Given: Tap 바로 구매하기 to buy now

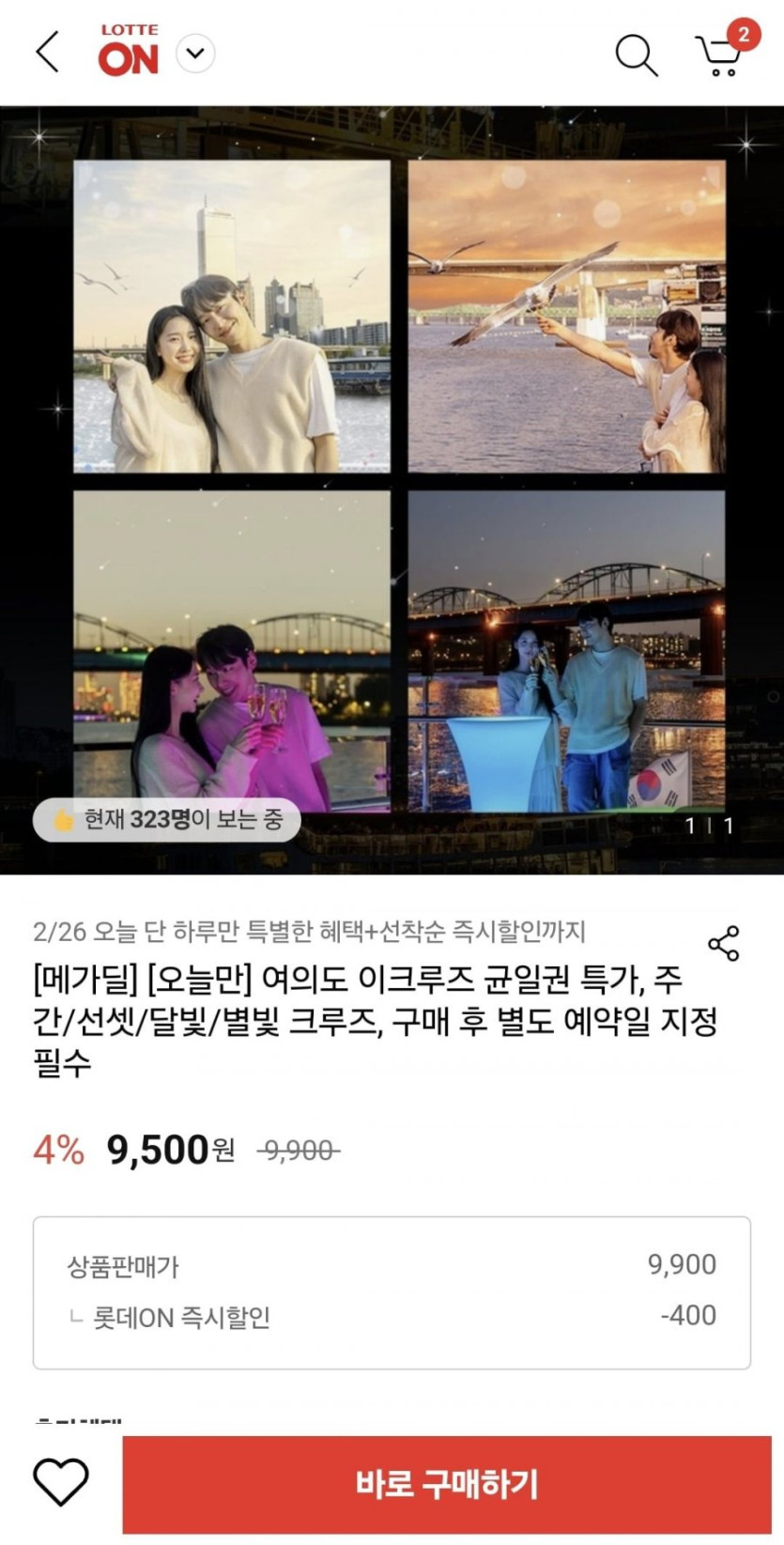Looking at the screenshot, I should (x=447, y=1484).
